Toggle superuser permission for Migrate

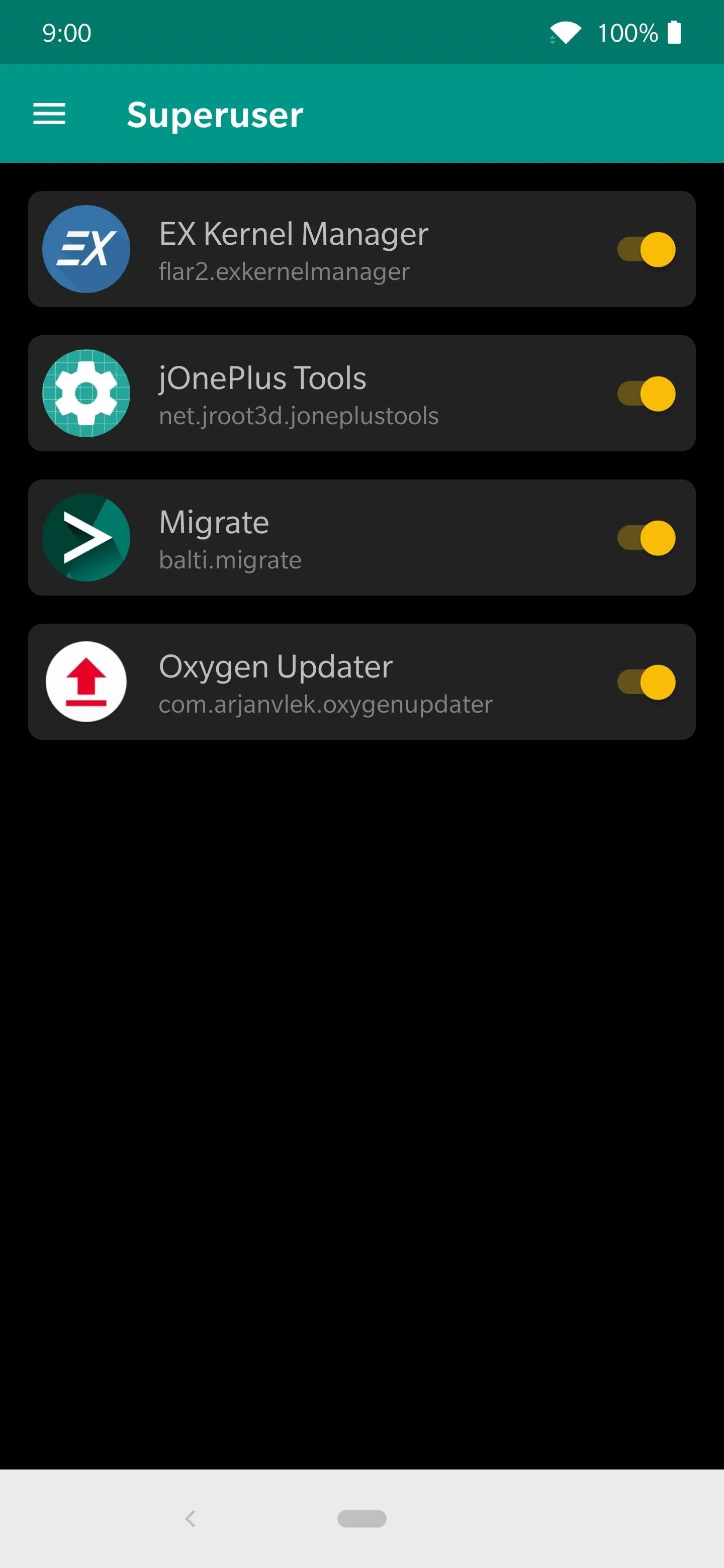646,538
